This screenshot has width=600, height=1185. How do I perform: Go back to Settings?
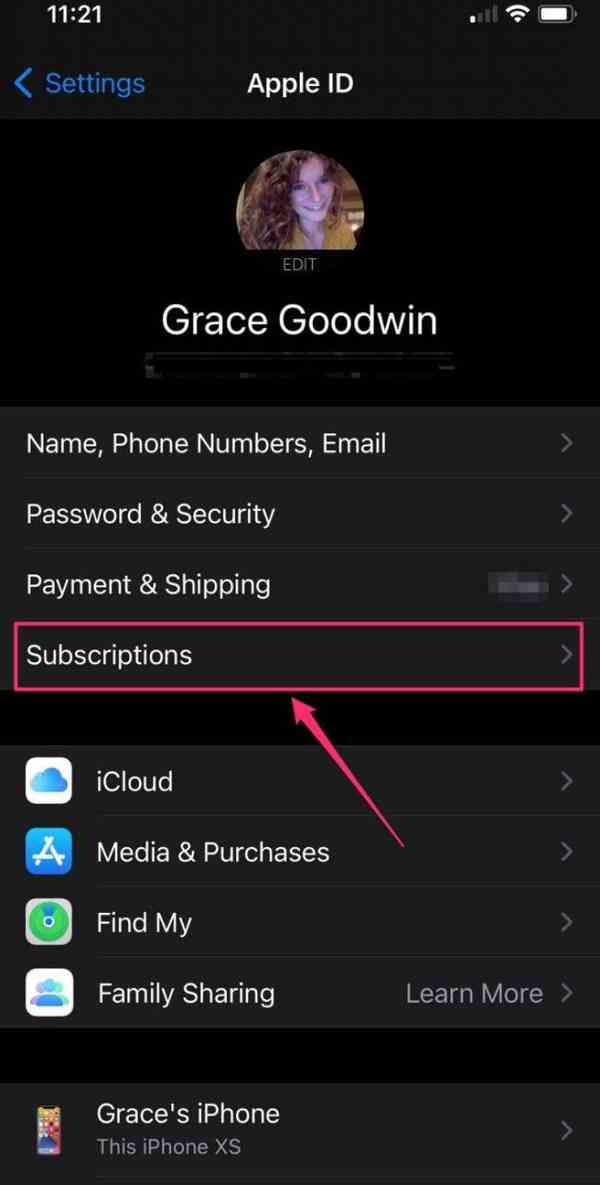point(80,83)
